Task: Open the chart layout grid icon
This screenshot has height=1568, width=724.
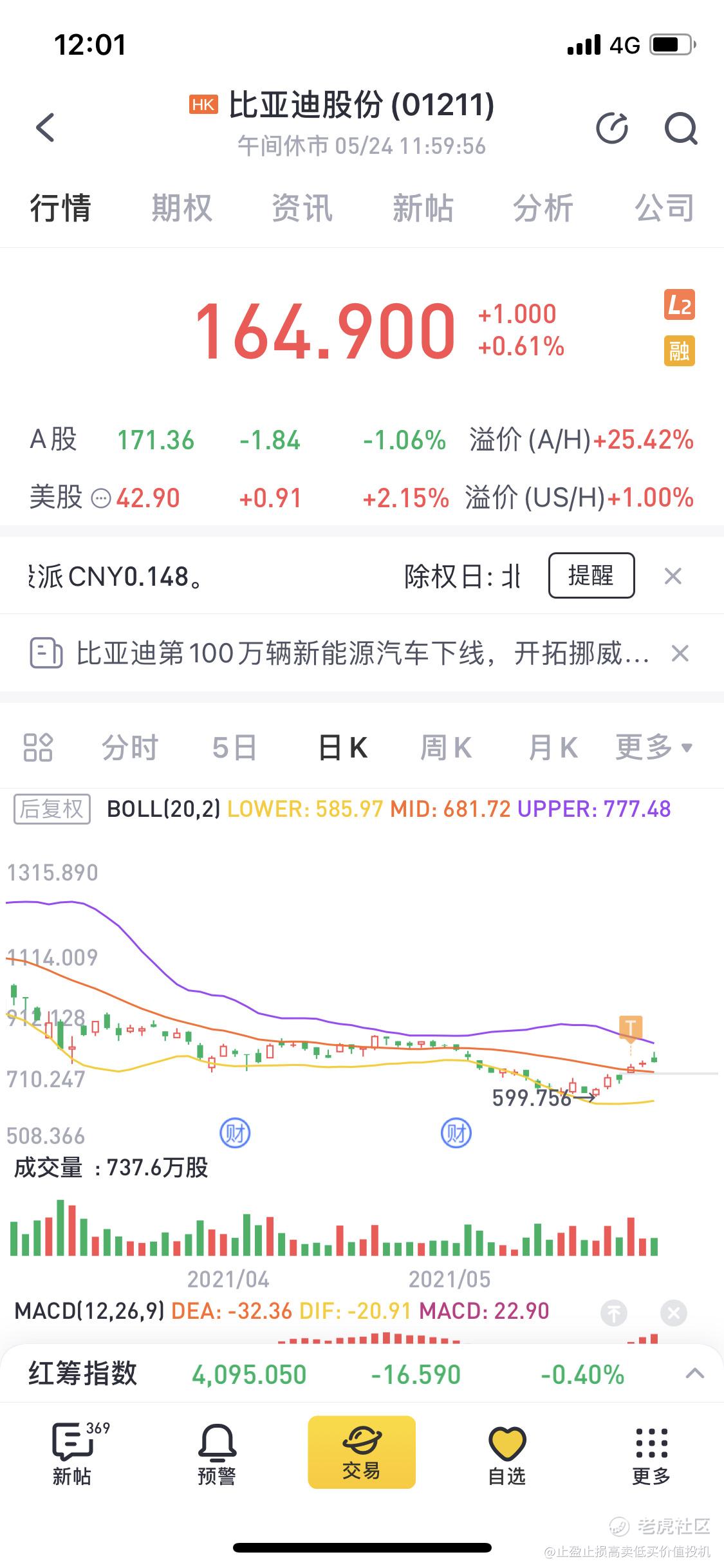Action: (x=38, y=748)
